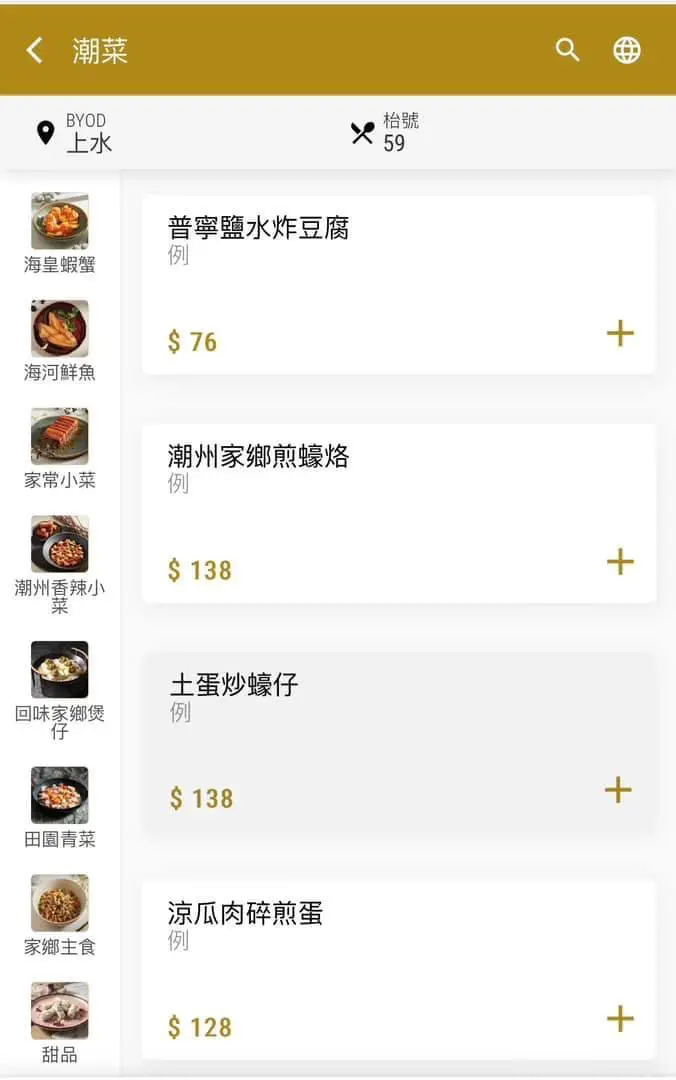Select the 家鄉主食 category
676x1080 pixels.
[60, 914]
